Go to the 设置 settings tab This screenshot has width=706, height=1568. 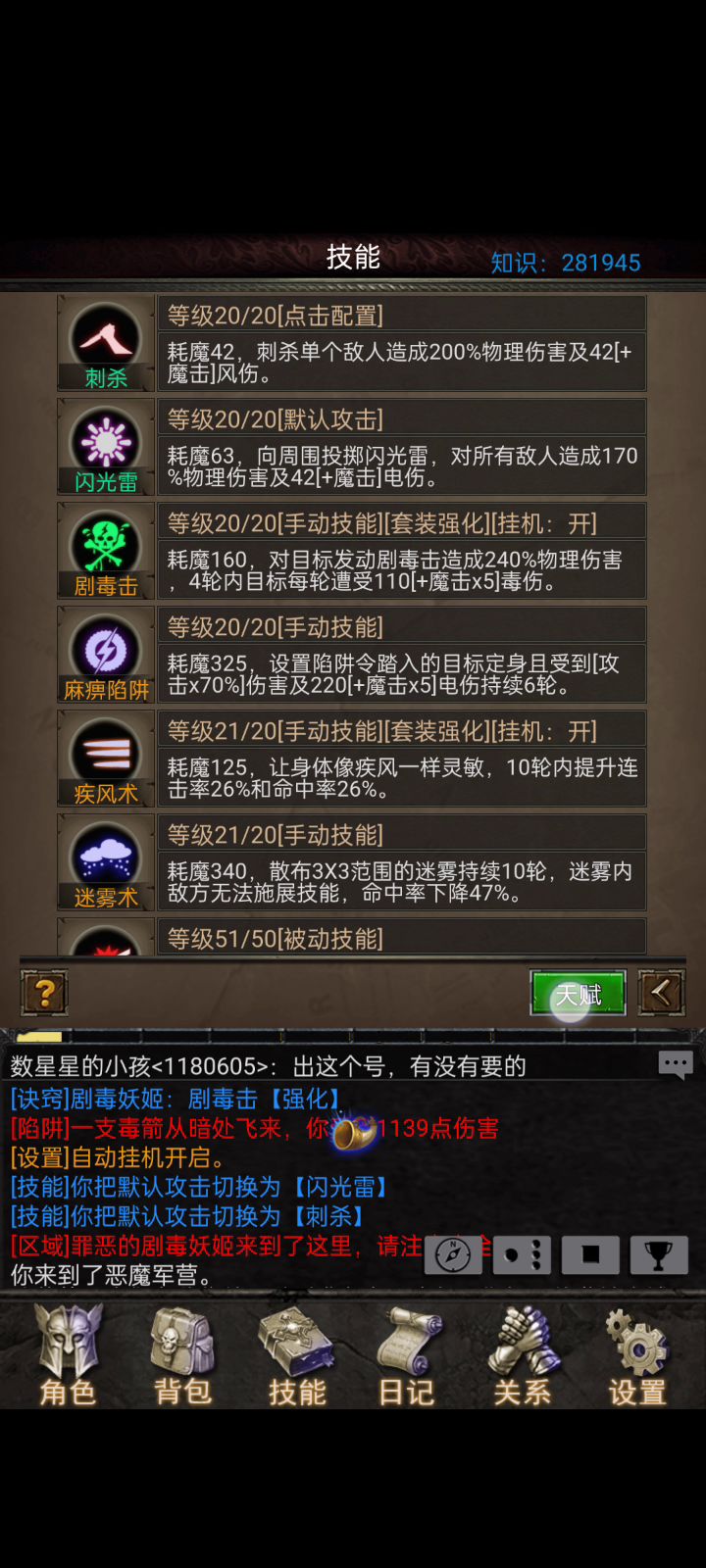coord(637,1357)
